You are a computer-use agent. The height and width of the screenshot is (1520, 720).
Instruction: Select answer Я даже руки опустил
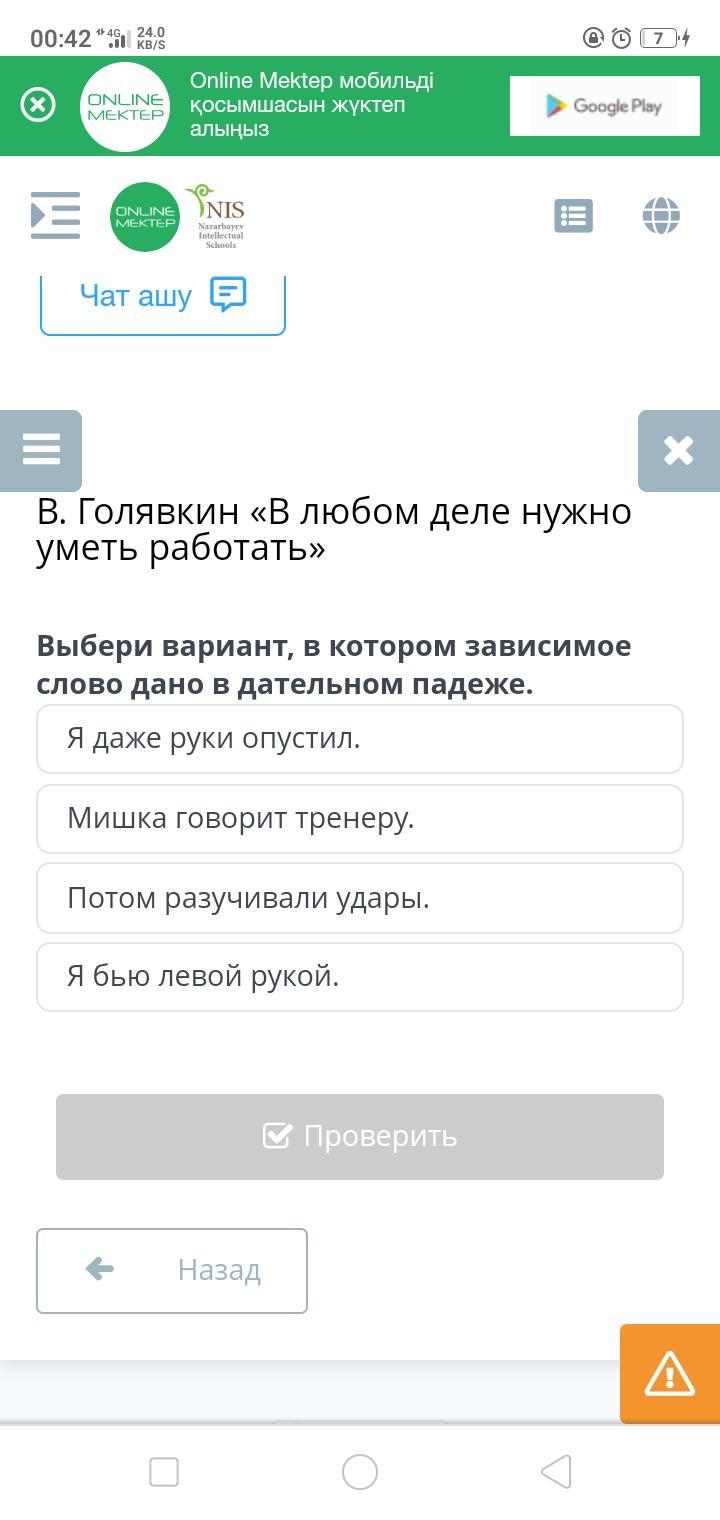(360, 739)
